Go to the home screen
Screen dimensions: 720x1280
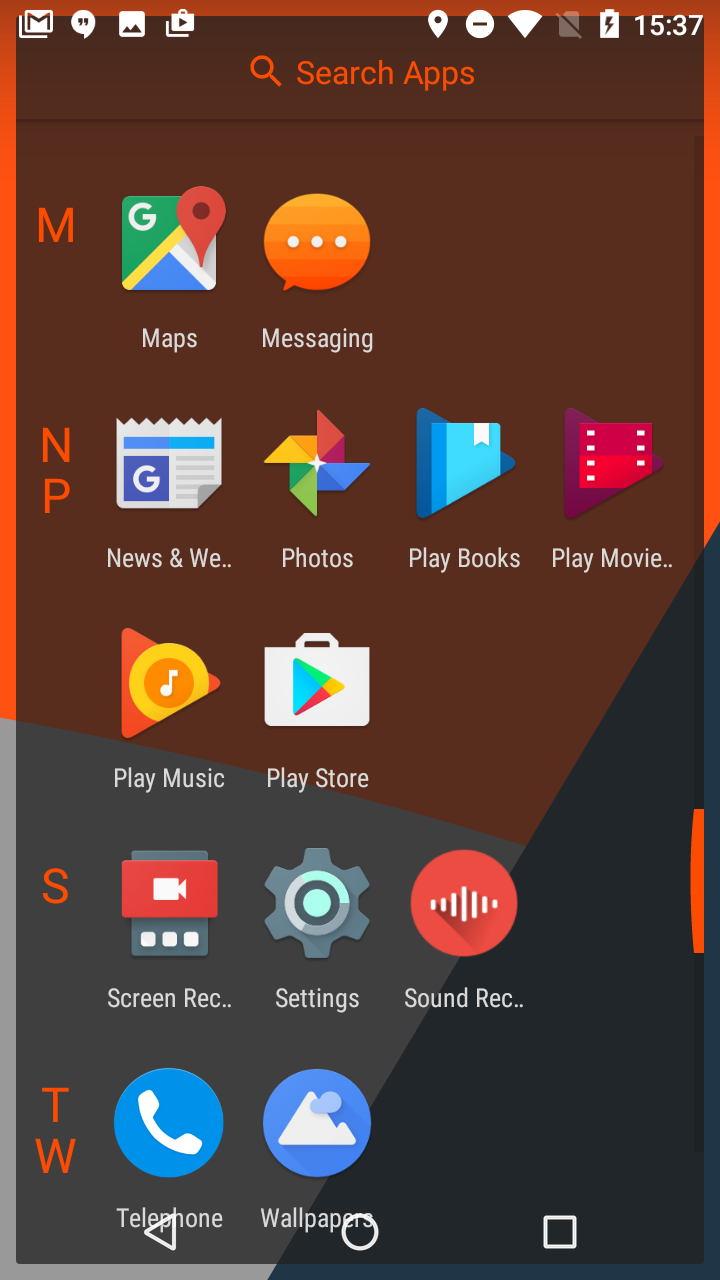pyautogui.click(x=360, y=1232)
